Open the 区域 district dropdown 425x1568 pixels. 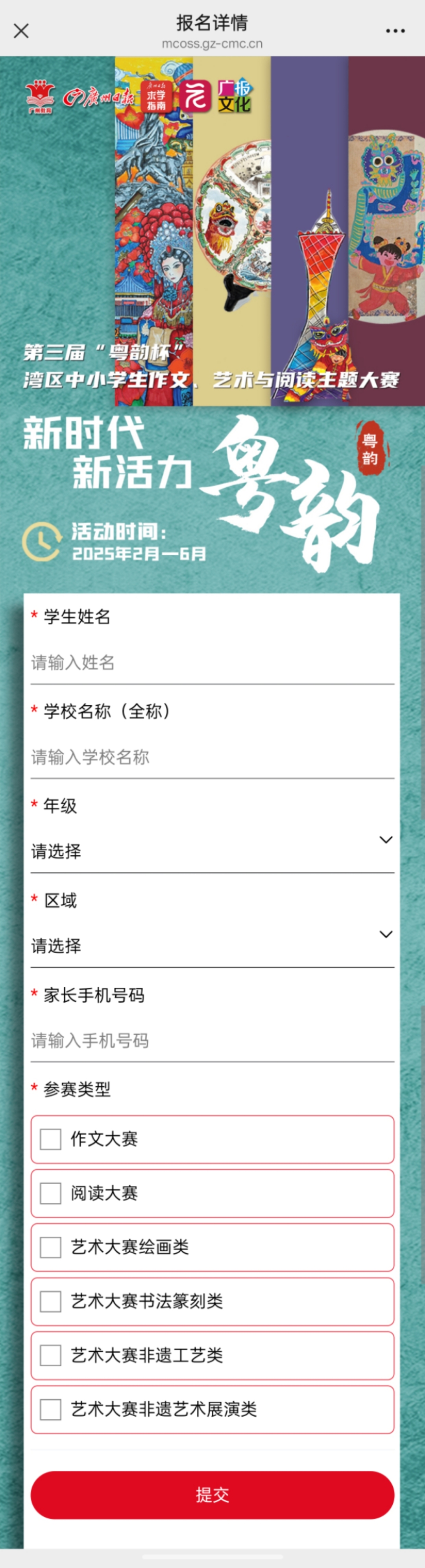(212, 945)
